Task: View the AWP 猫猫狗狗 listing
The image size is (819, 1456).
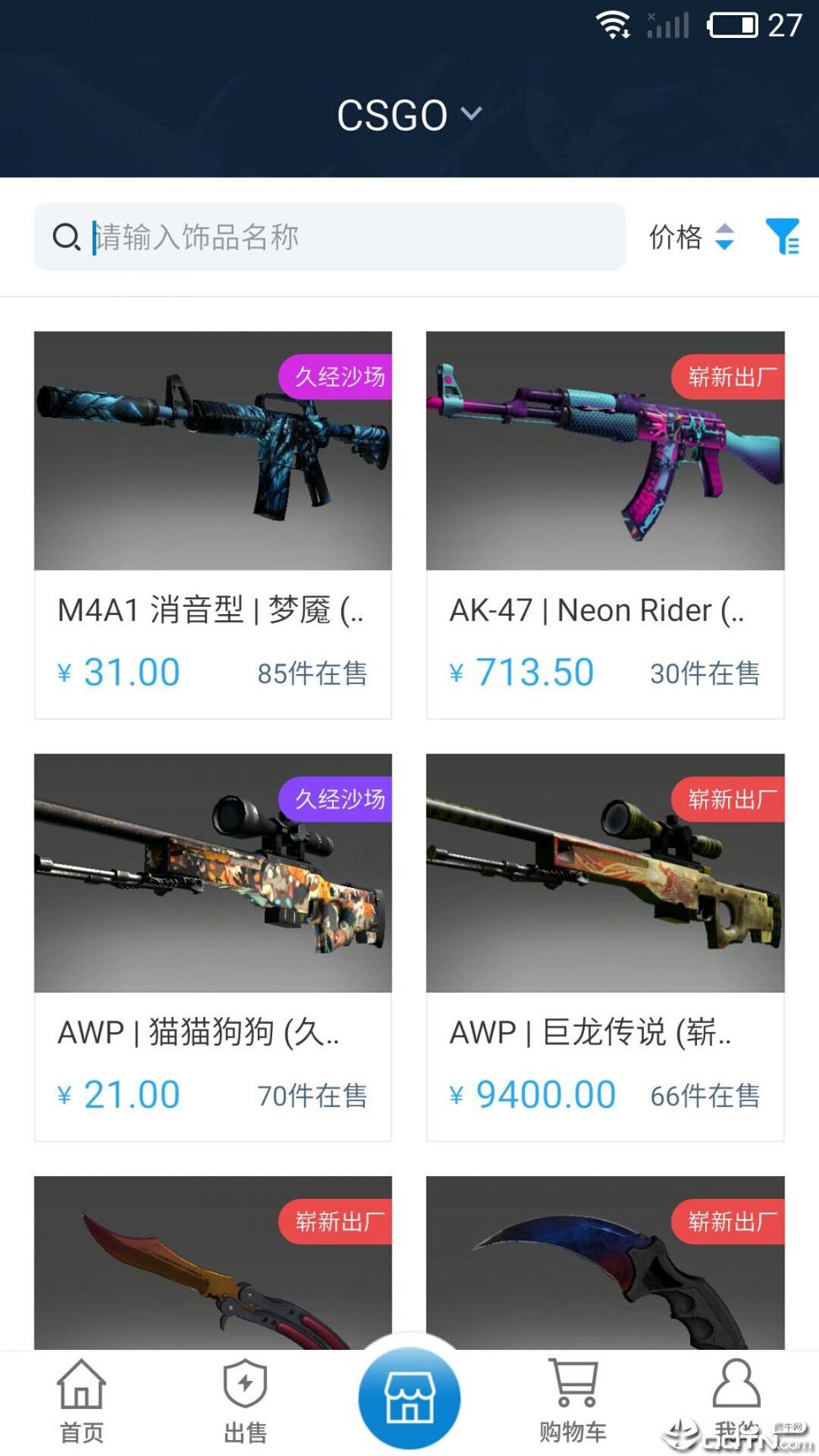Action: pos(212,946)
